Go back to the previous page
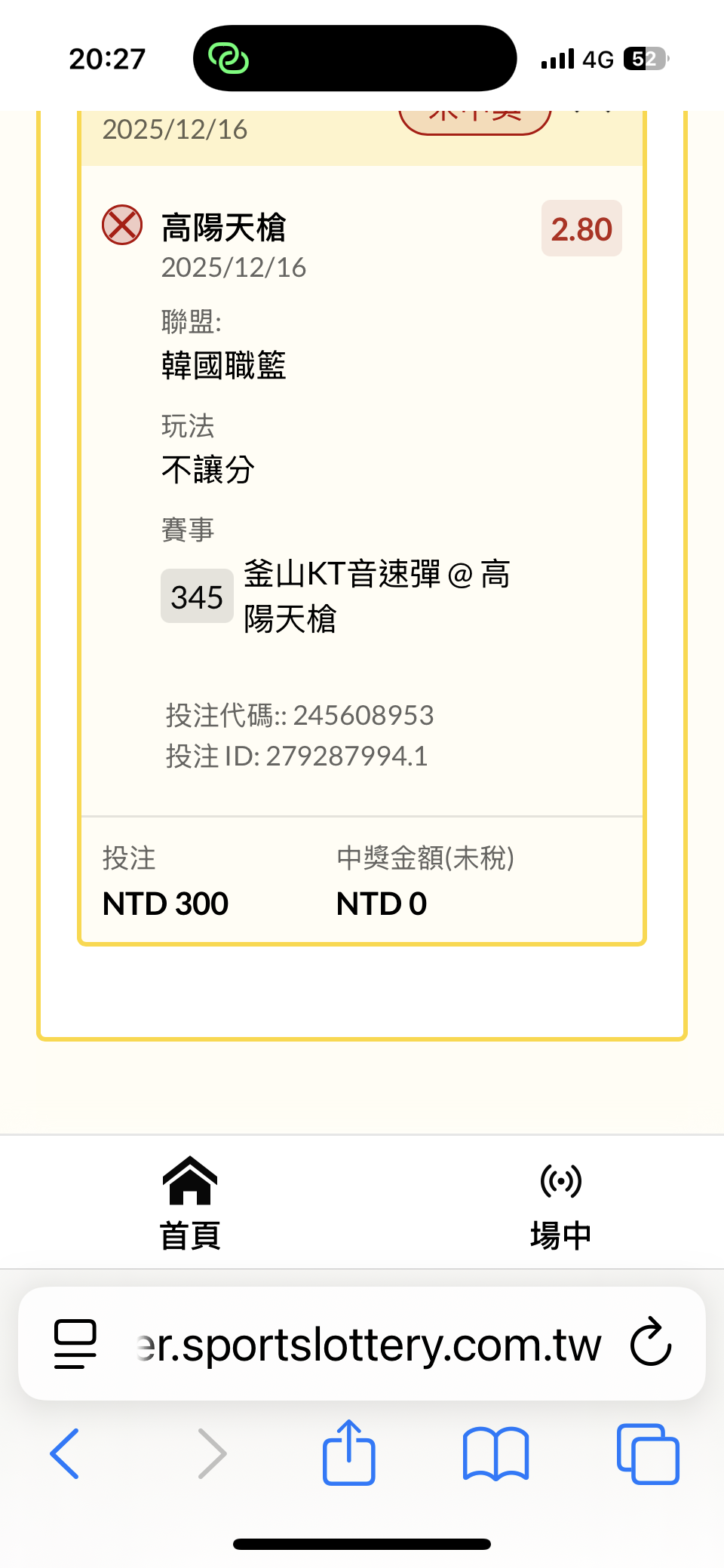724x1568 pixels. click(65, 1453)
